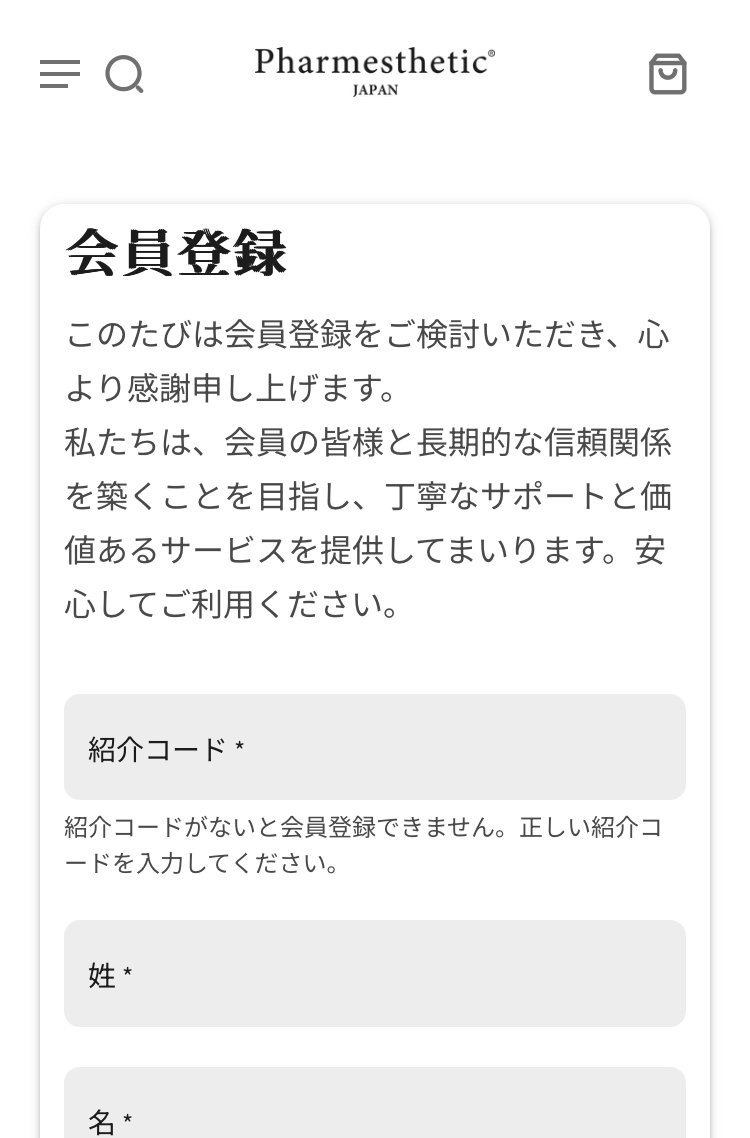Click the page background outside the card
750x1138 pixels.
pos(20,600)
